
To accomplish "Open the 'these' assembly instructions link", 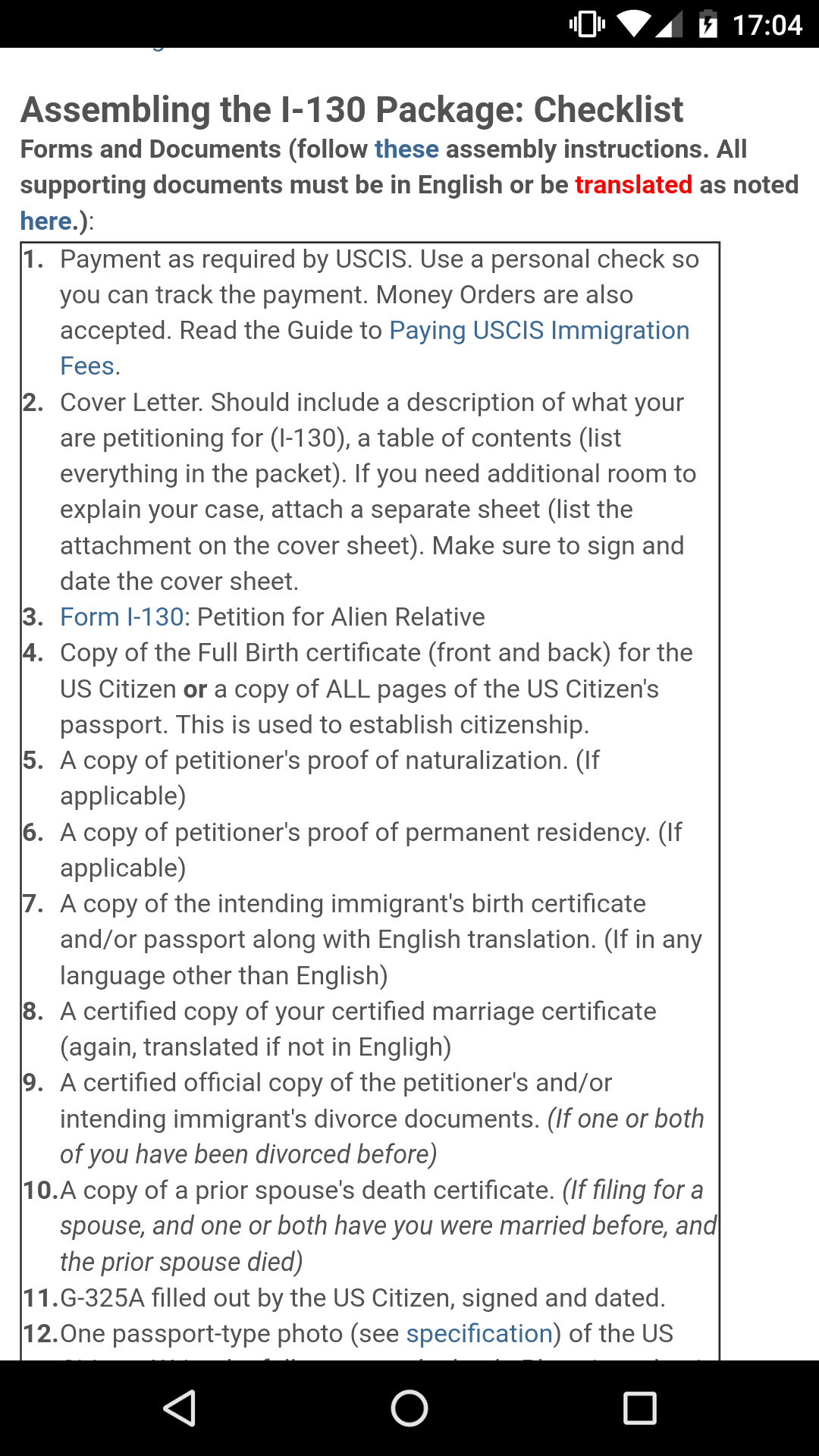I will point(406,149).
